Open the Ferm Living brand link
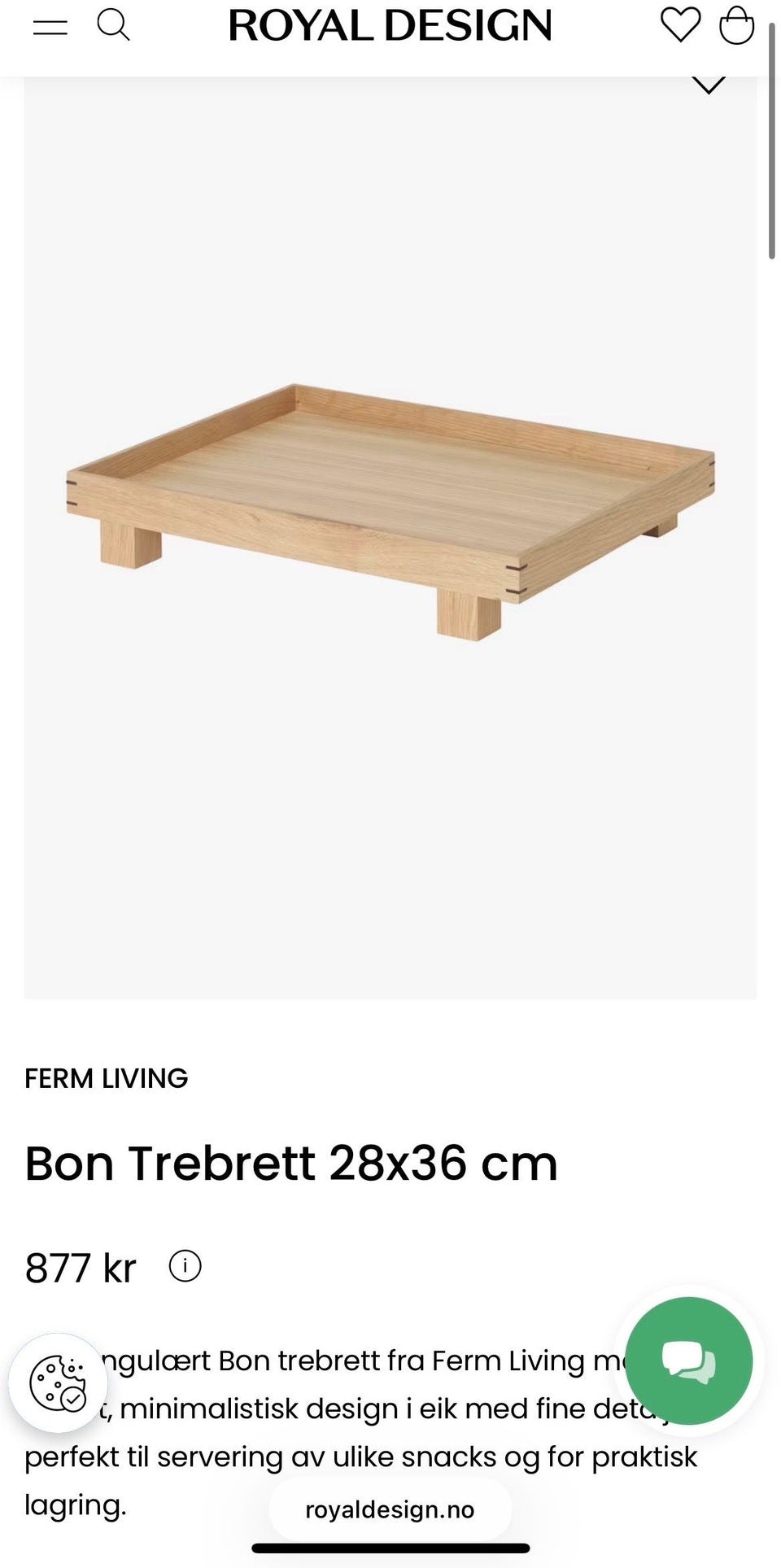The width and height of the screenshot is (781, 1568). [107, 1078]
